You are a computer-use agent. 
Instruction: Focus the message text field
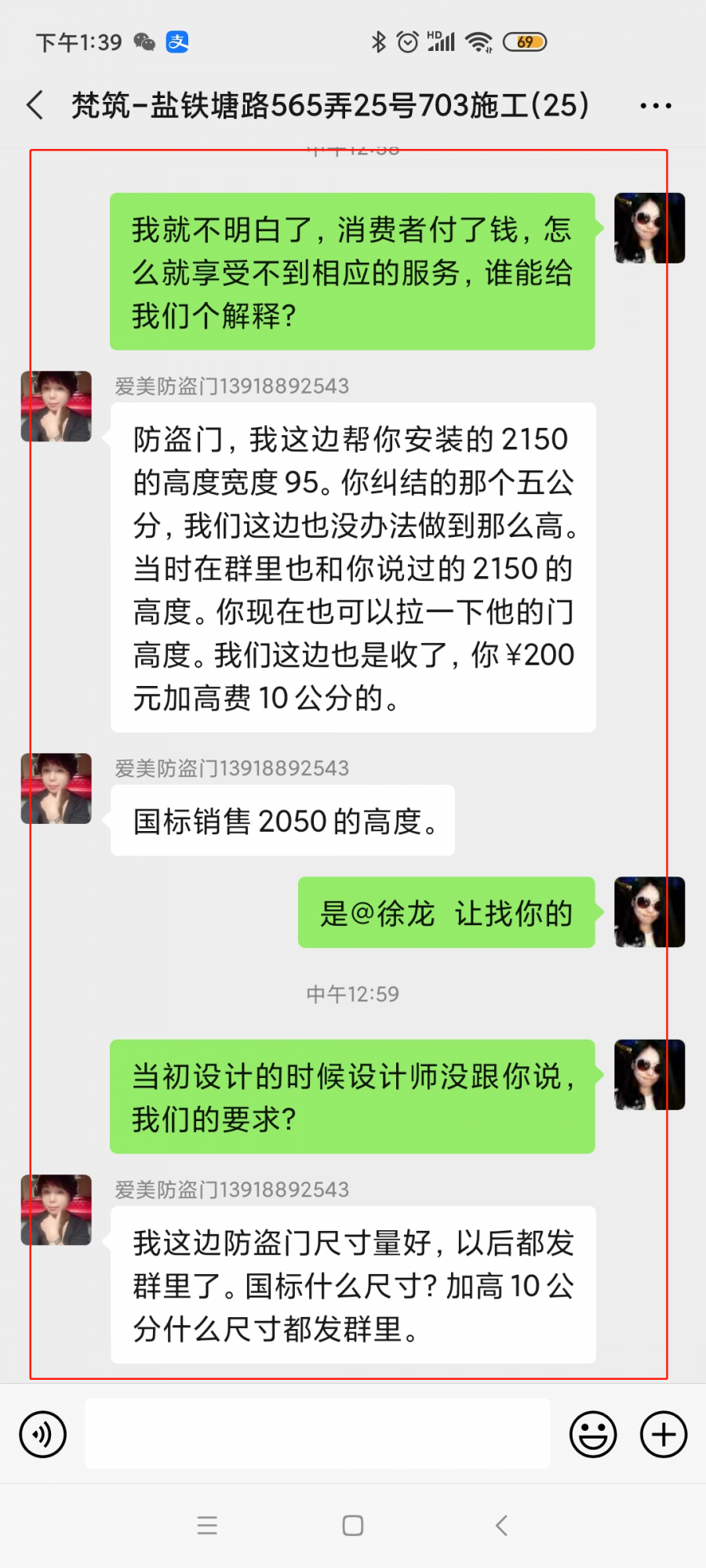click(317, 1434)
